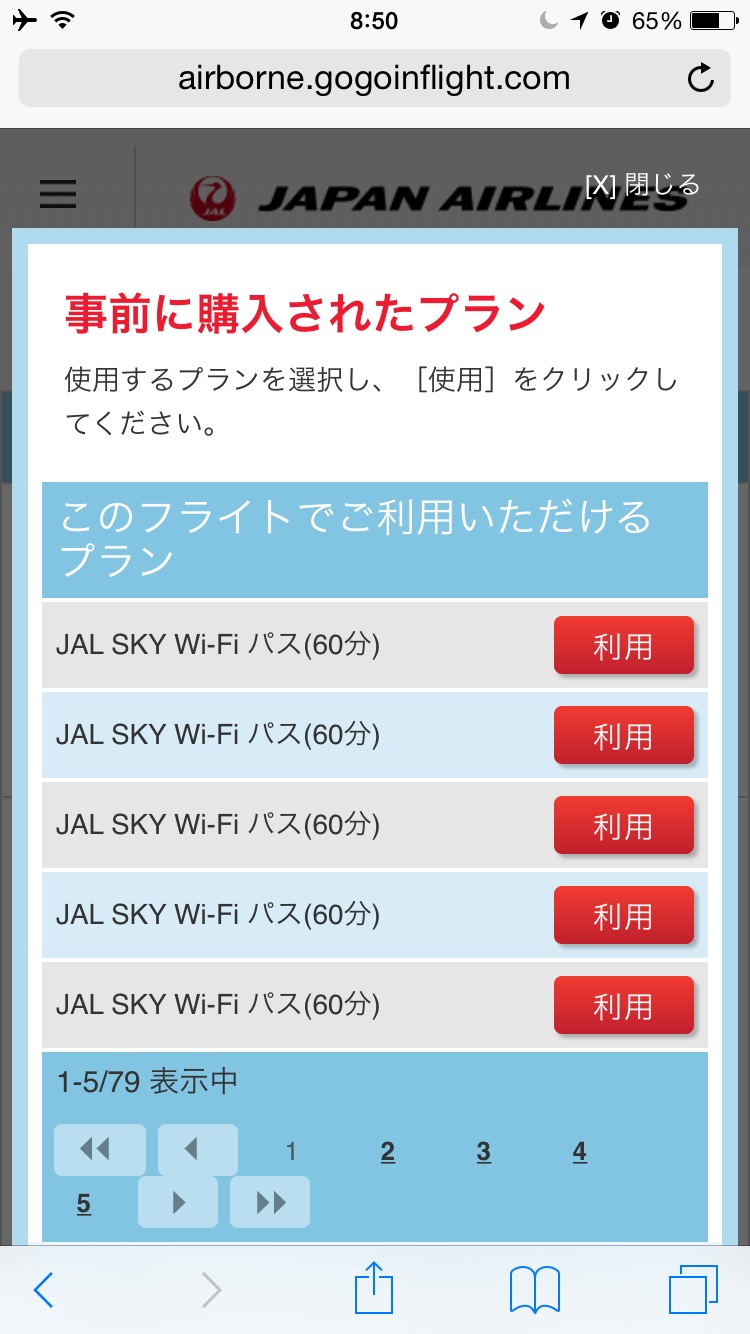The image size is (750, 1334).
Task: Close the dialog with [X] 閉じる
Action: click(641, 185)
